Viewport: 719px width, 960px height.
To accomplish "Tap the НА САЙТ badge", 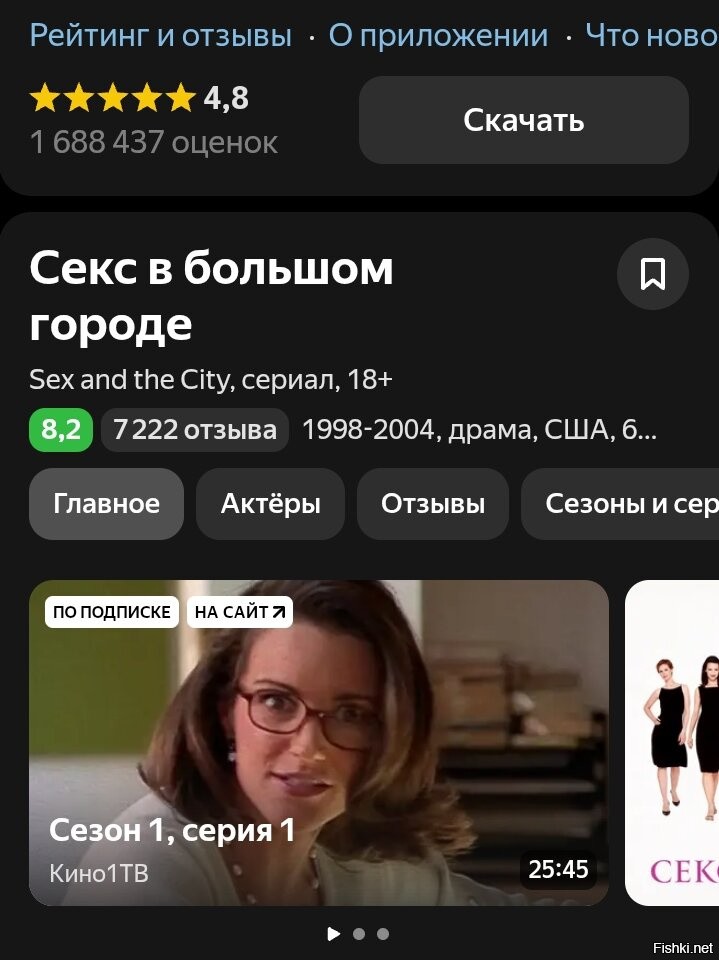I will (x=239, y=612).
